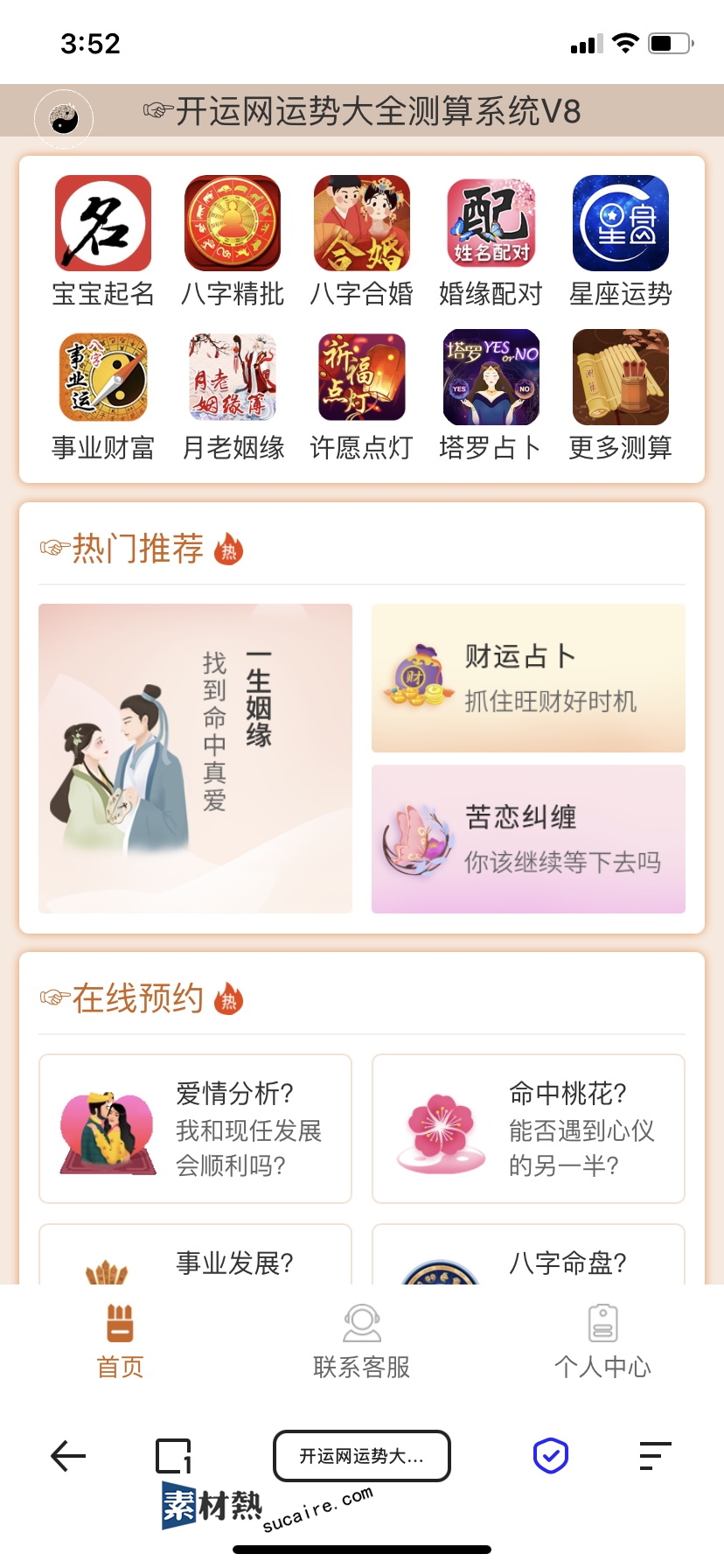Image resolution: width=724 pixels, height=1568 pixels.
Task: Open the browser tabs switcher
Action: (x=173, y=1456)
